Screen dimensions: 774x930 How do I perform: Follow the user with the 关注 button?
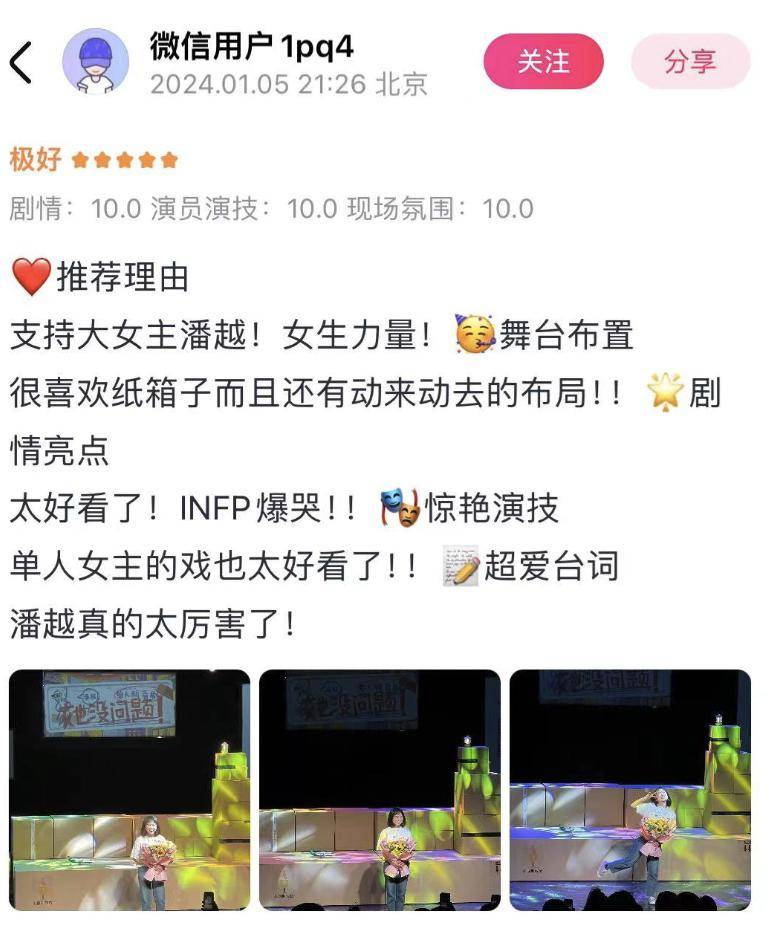click(543, 62)
